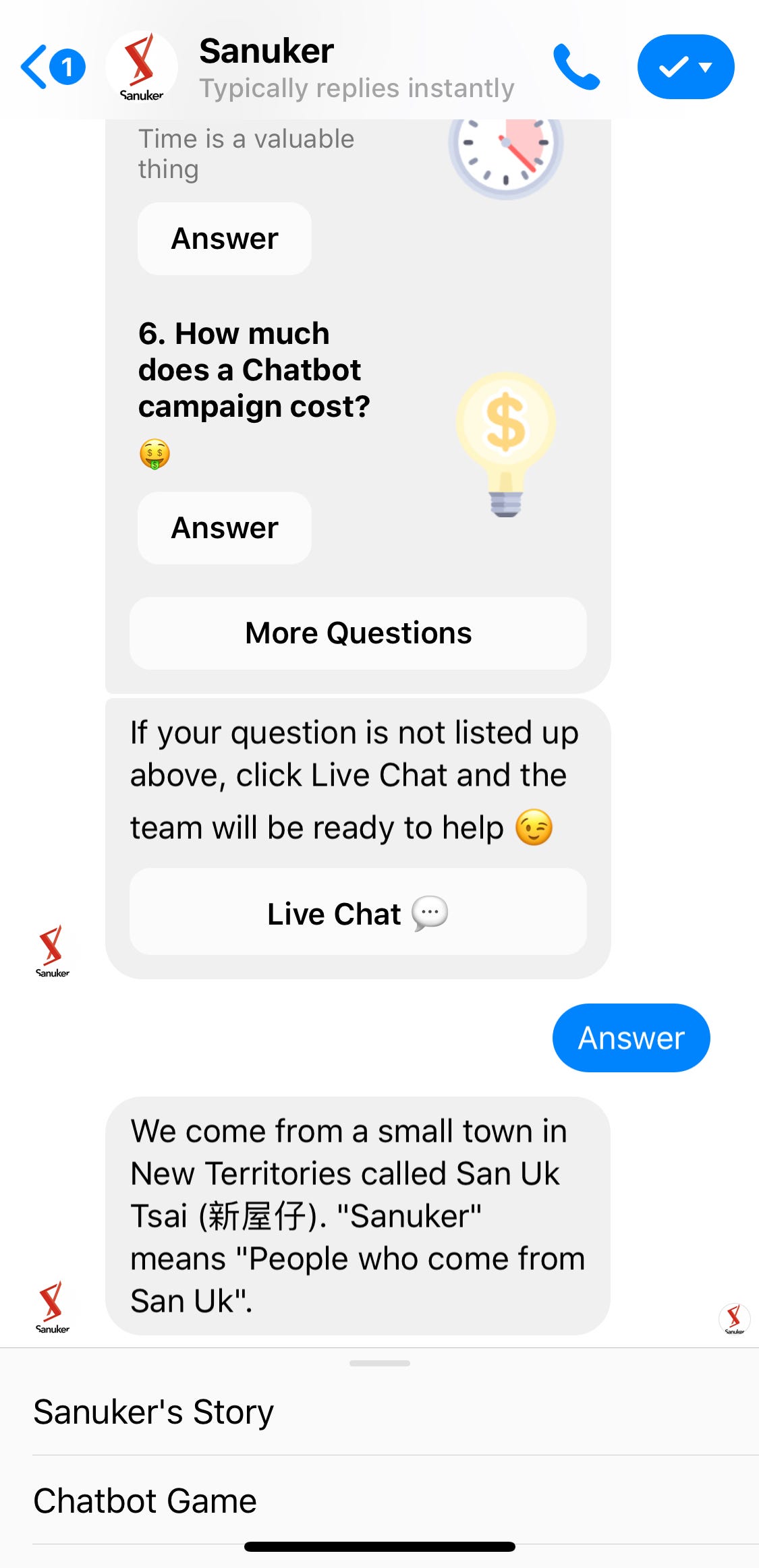
Task: Start a Live Chat with the team
Action: 358,913
